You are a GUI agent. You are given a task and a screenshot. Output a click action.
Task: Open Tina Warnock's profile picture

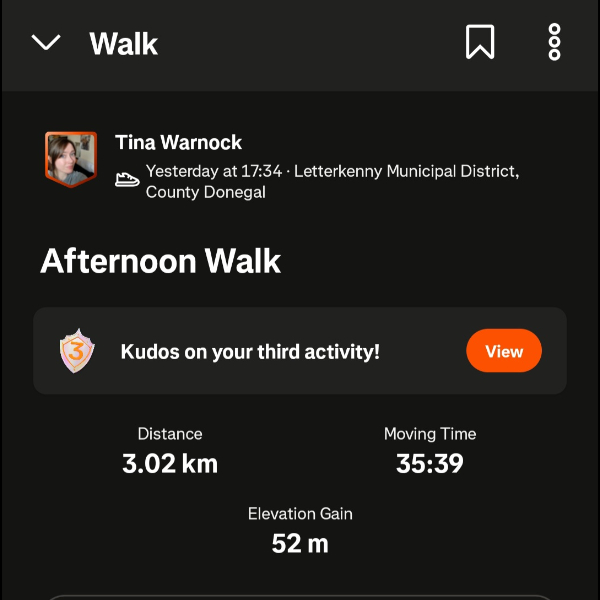click(70, 159)
